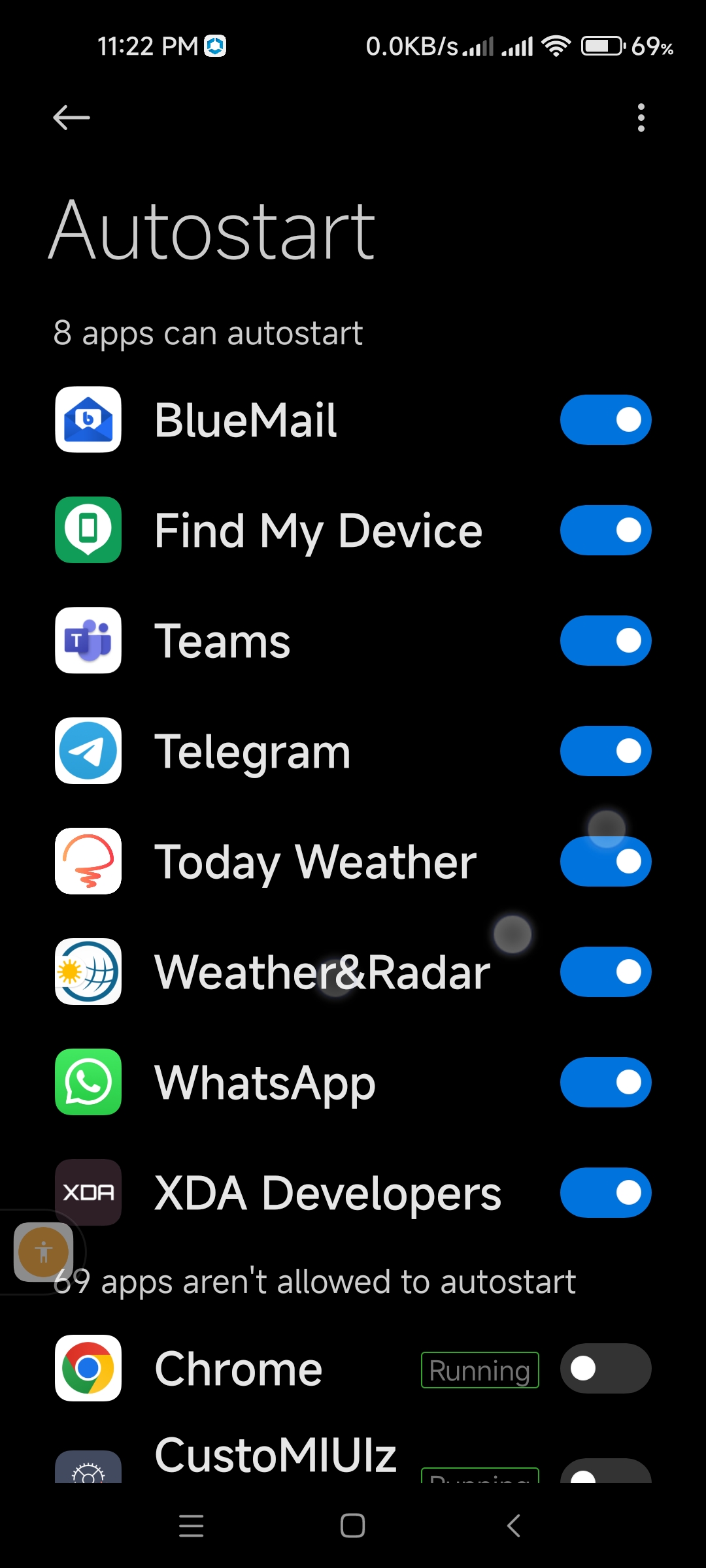Open the three-dot overflow menu
The image size is (706, 1568).
tap(641, 118)
